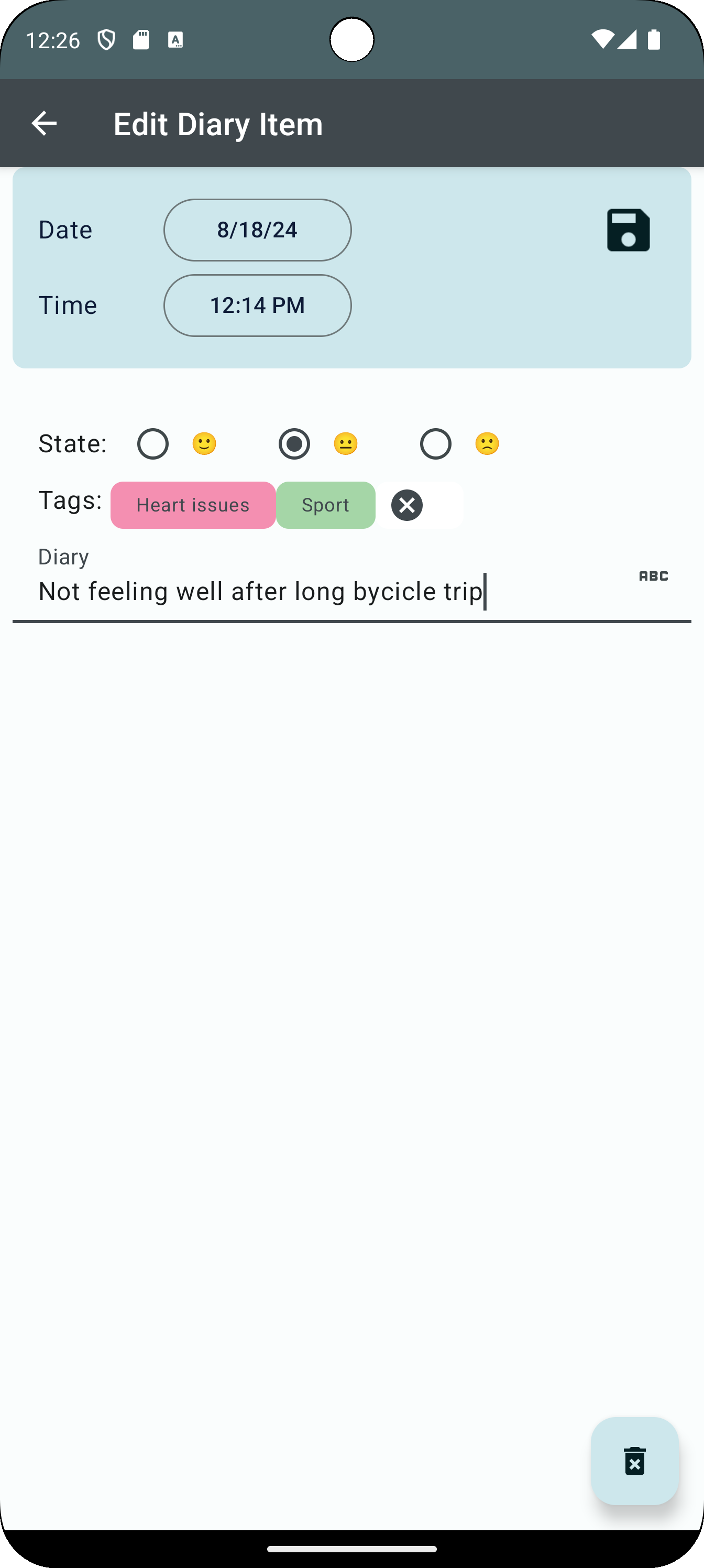Viewport: 704px width, 1568px height.
Task: Tap the Sport tag chip
Action: 325,505
